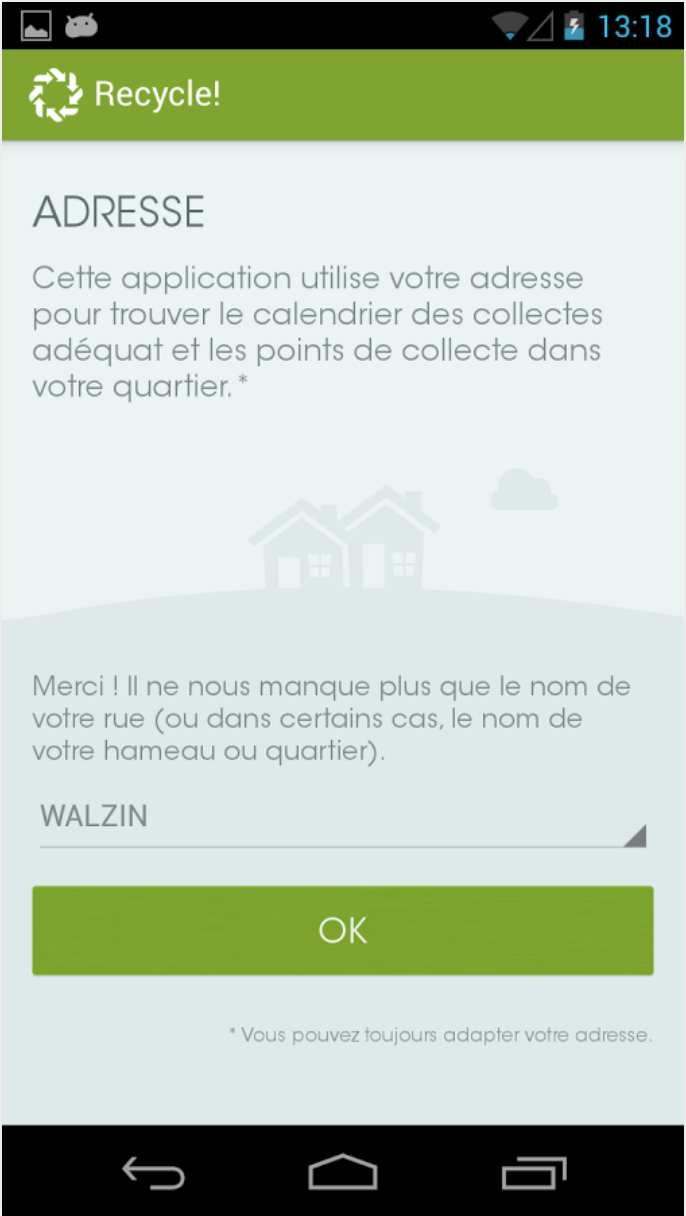
Task: Confirm the address with the OK button
Action: (x=343, y=930)
